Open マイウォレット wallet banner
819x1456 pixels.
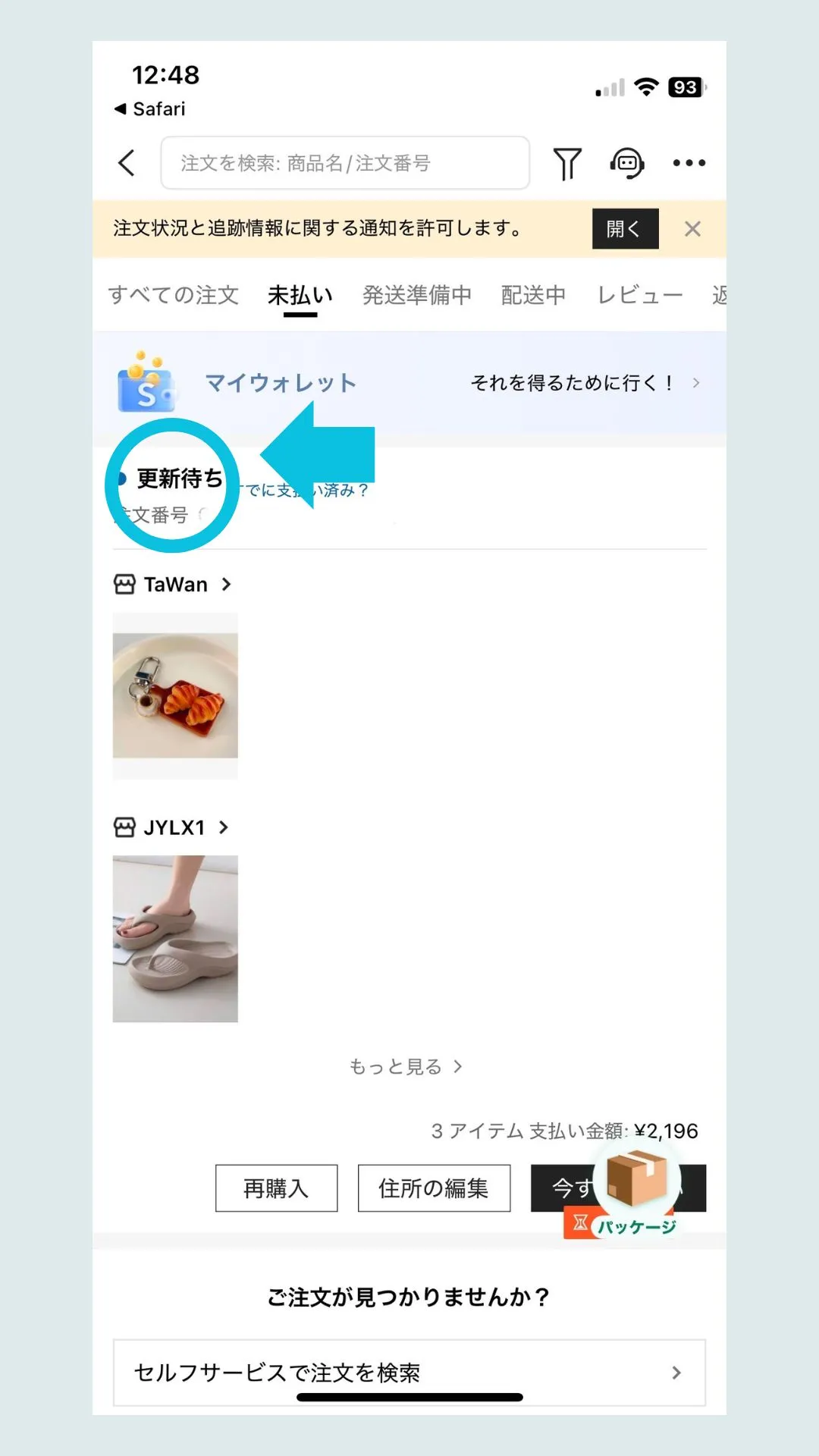pyautogui.click(x=409, y=383)
